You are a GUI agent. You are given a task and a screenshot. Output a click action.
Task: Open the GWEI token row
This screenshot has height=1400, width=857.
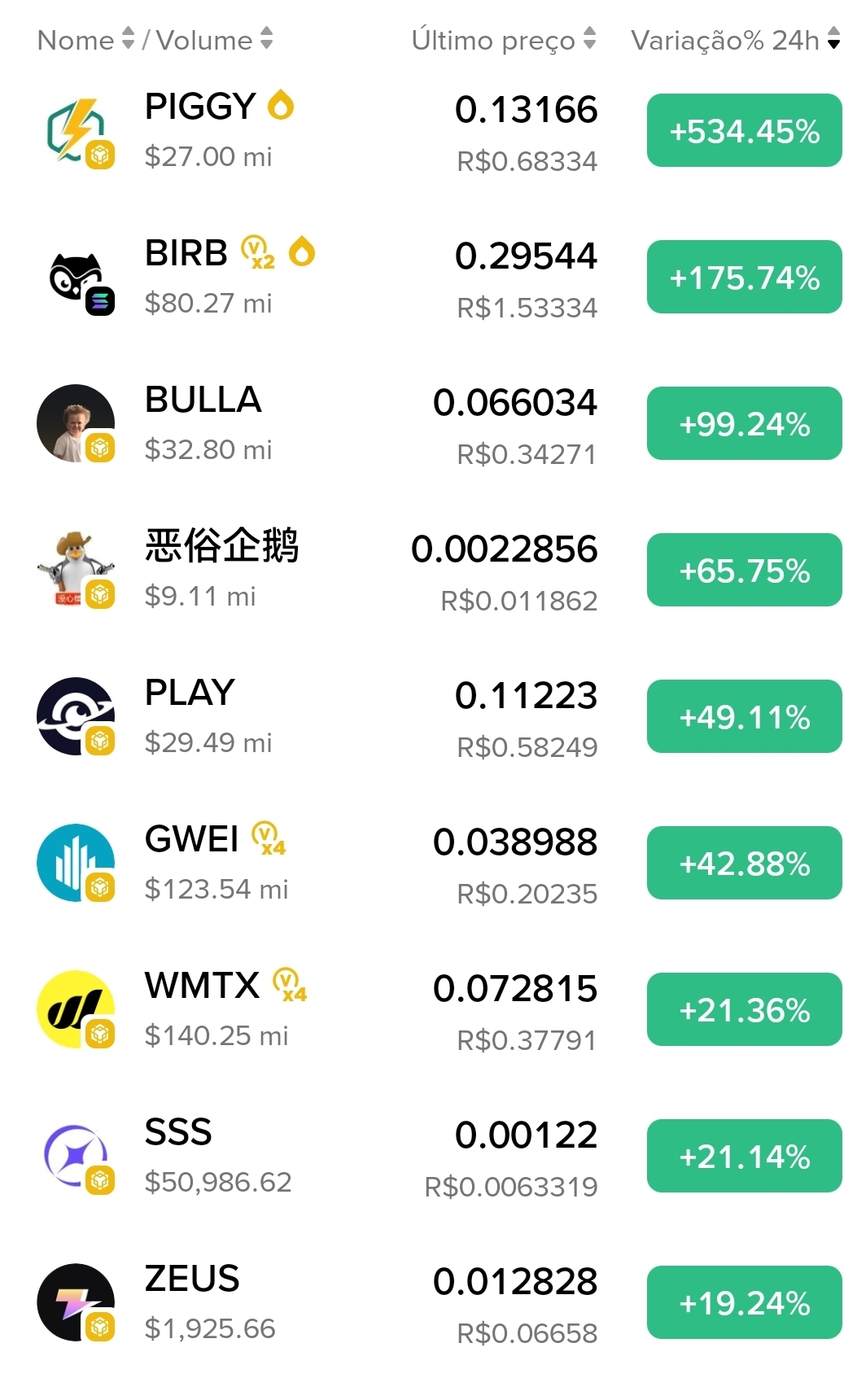coord(192,839)
